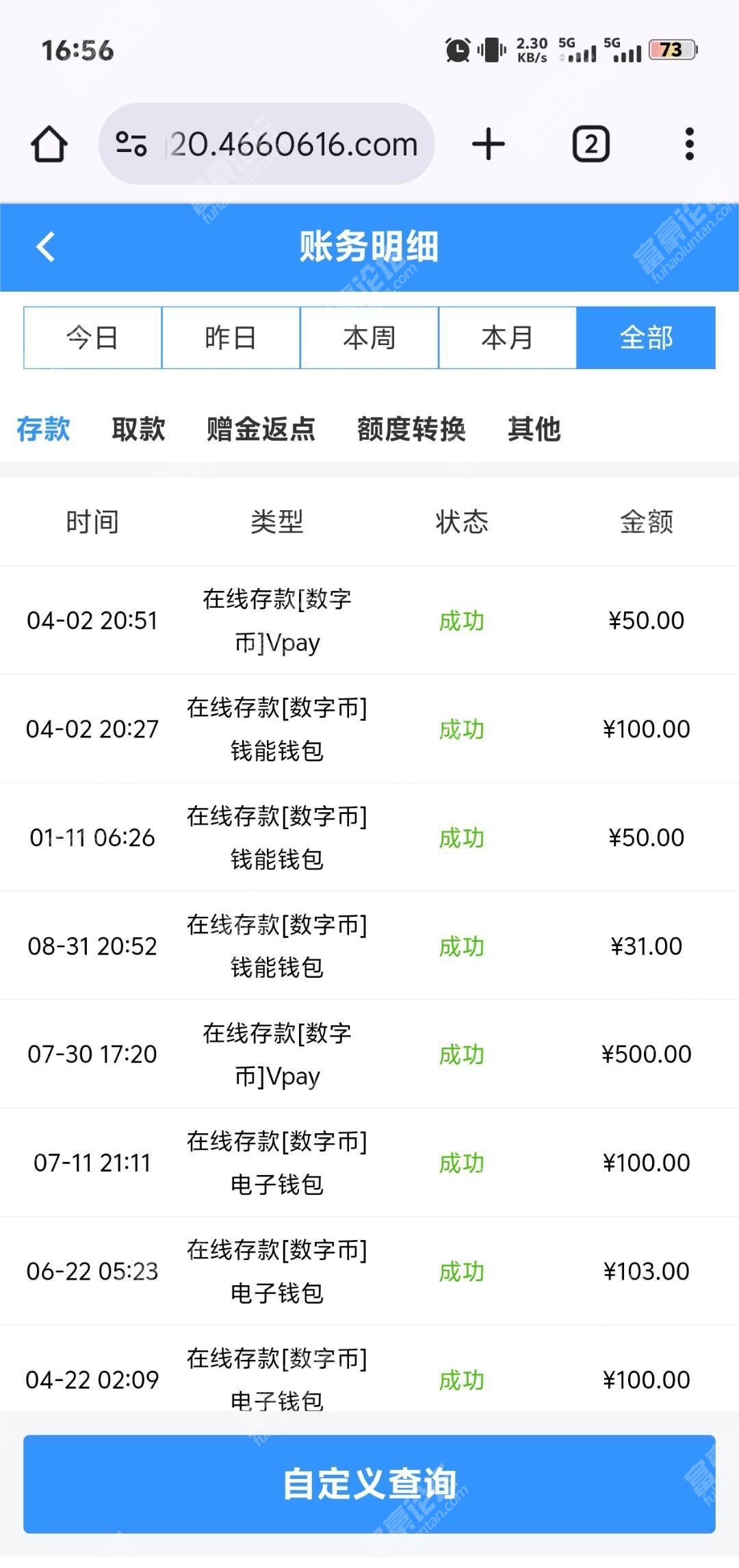Go back from the 账务明细 page
The image size is (739, 1568).
tap(46, 247)
